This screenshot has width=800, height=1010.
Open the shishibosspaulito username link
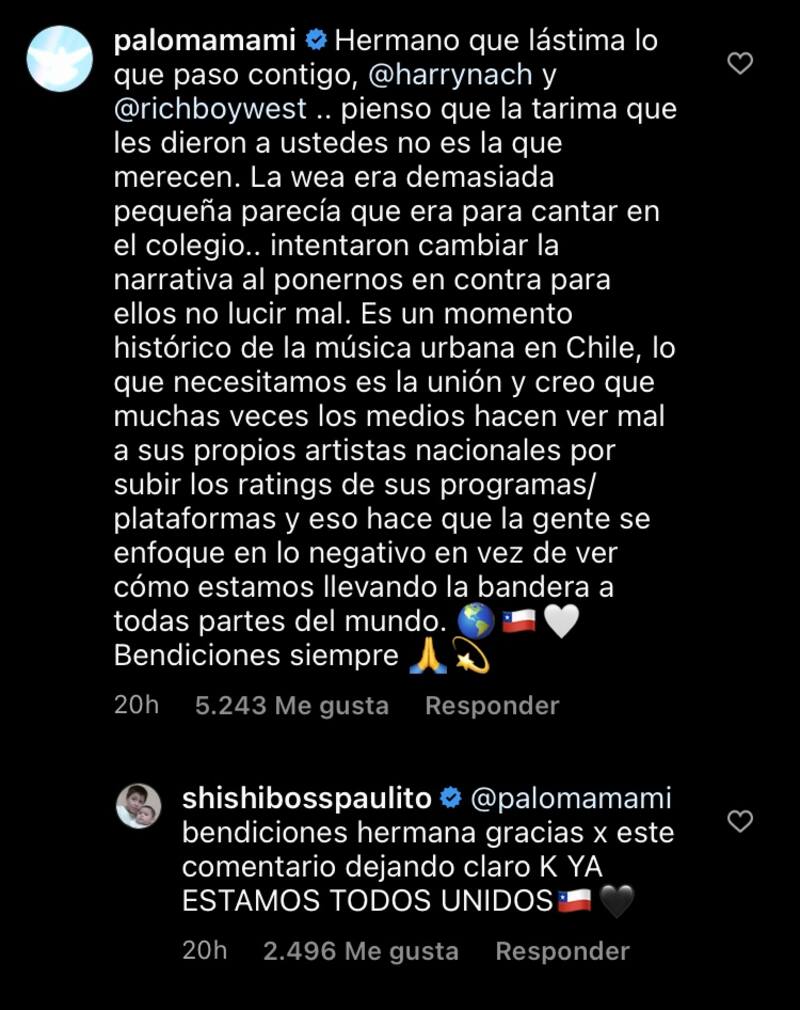click(308, 798)
